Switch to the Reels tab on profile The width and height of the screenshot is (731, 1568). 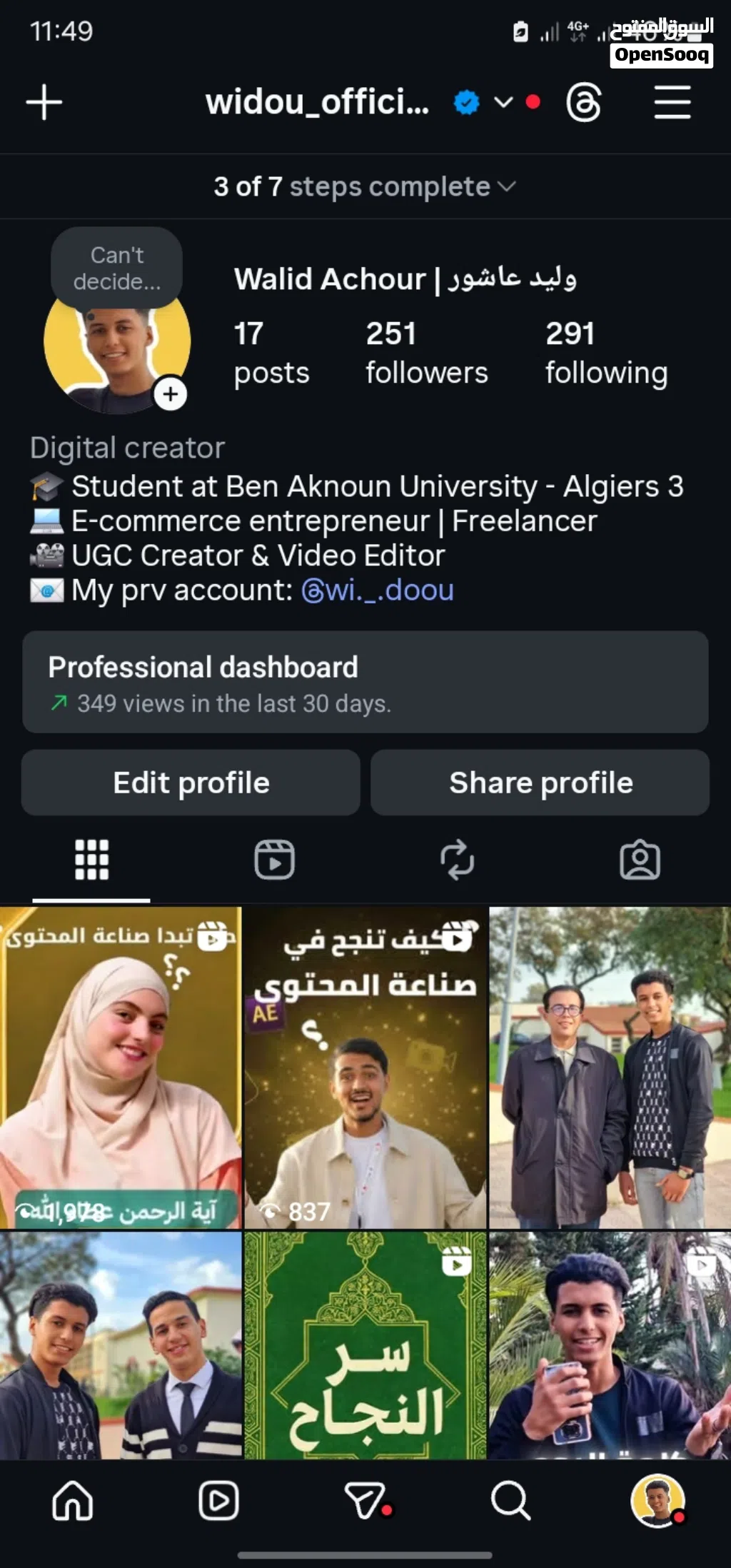click(274, 859)
